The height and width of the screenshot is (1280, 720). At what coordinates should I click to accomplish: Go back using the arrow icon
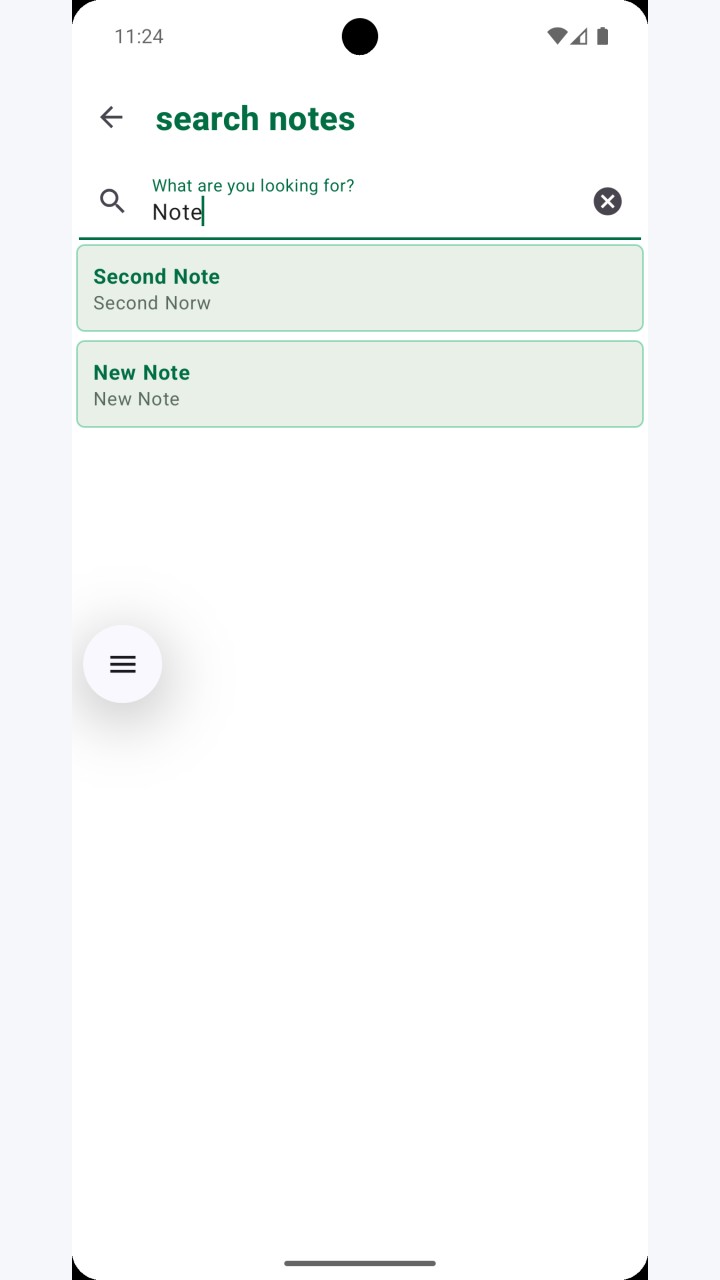(111, 117)
